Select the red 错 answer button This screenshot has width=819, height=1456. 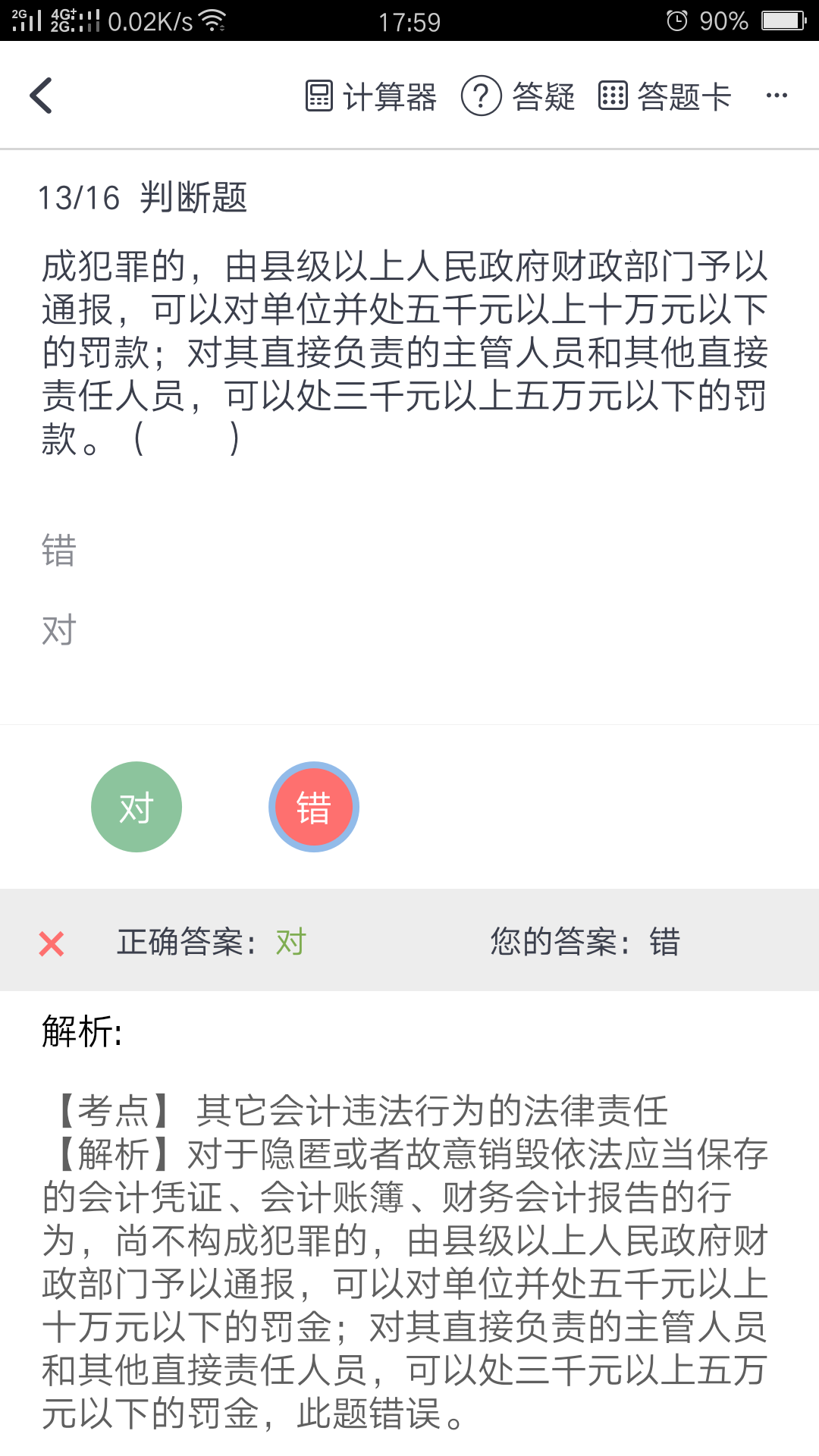[314, 807]
